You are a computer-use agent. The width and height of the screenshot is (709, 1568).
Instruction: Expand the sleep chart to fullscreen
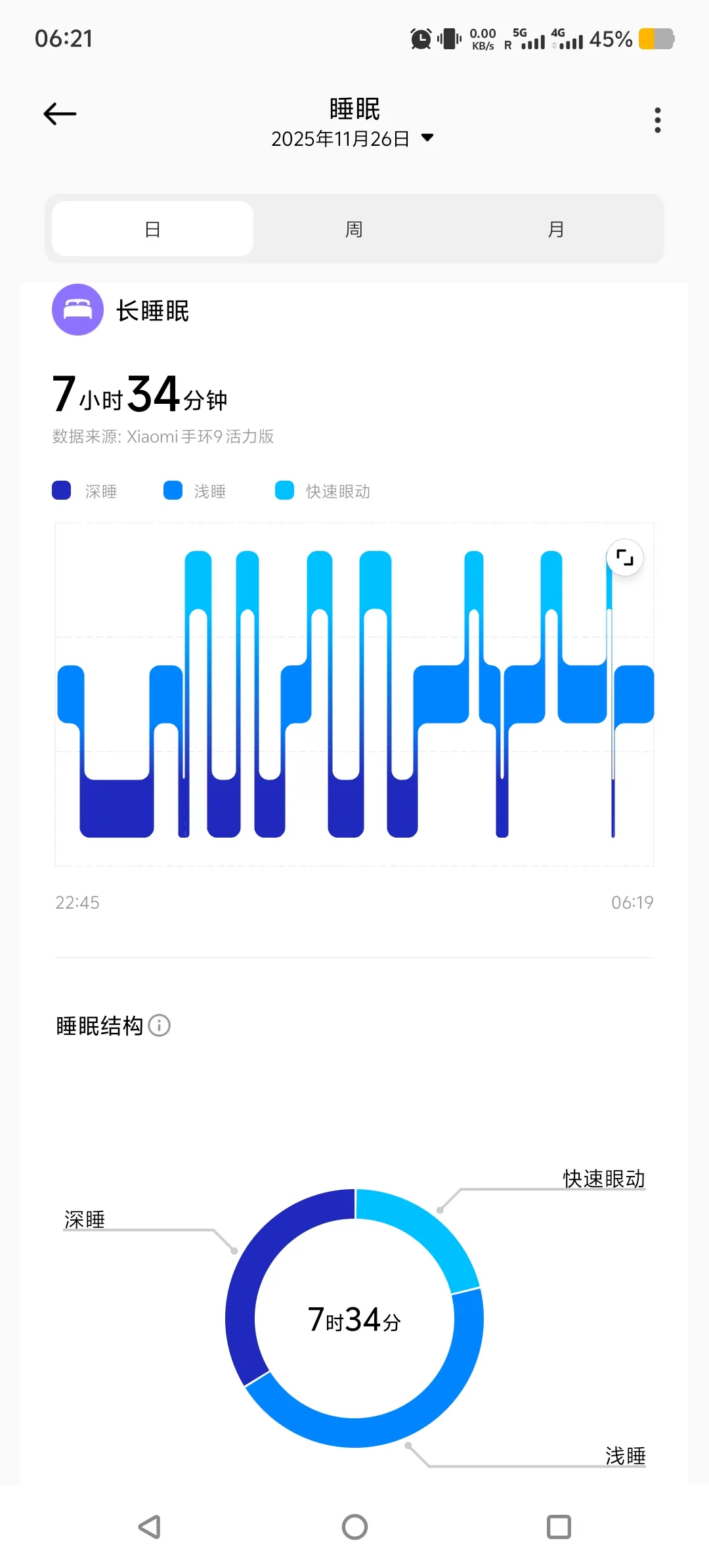624,558
